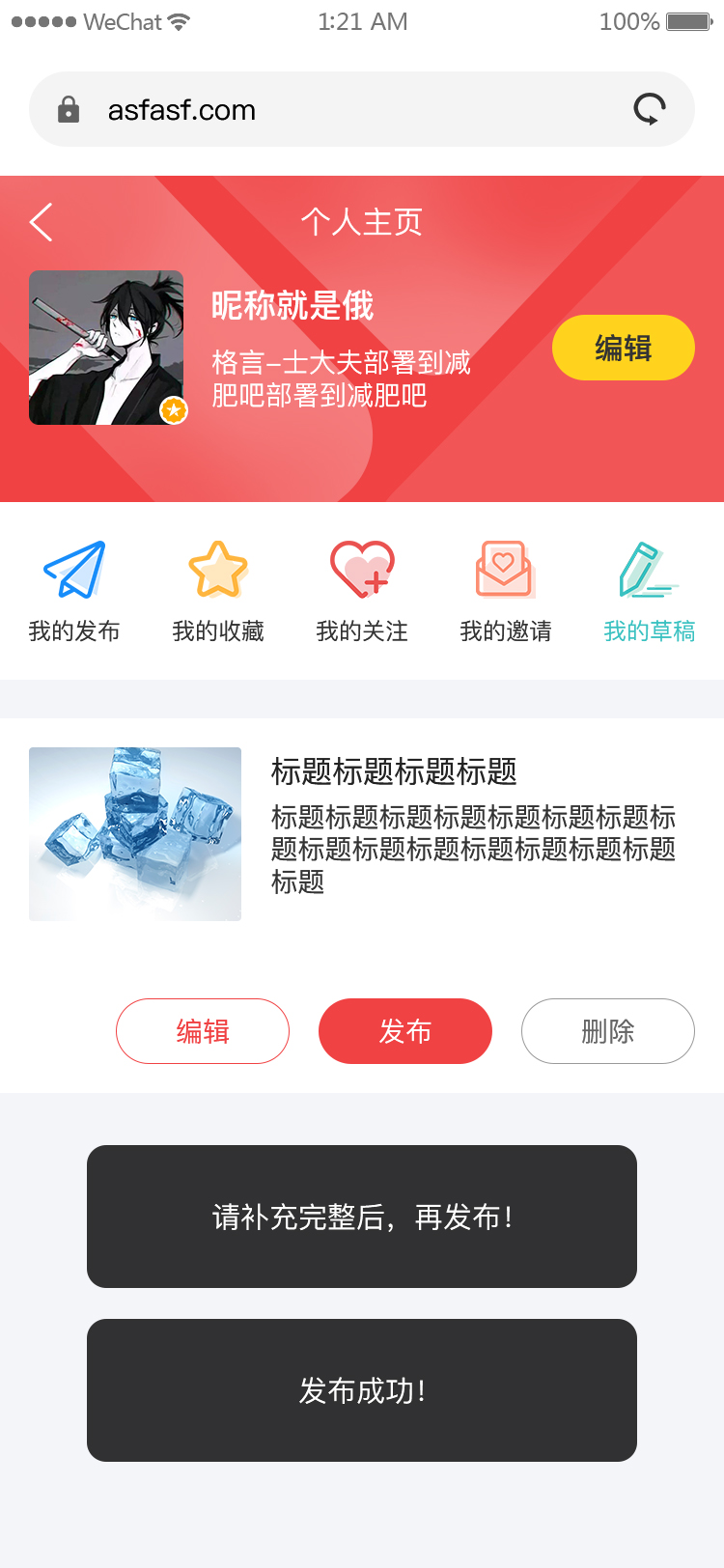Publish the draft with 发布 button

point(405,1031)
